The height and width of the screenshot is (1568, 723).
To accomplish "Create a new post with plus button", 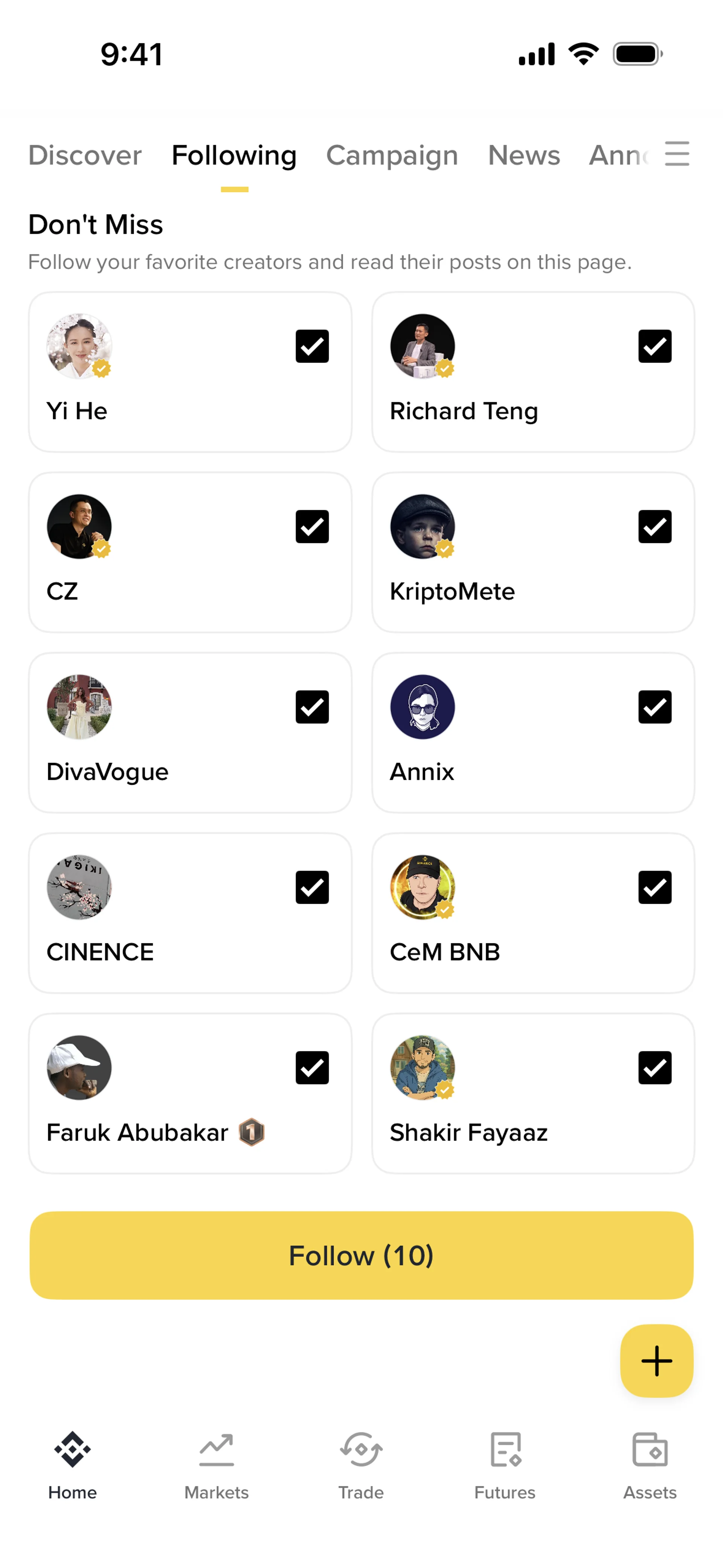I will (x=656, y=1361).
